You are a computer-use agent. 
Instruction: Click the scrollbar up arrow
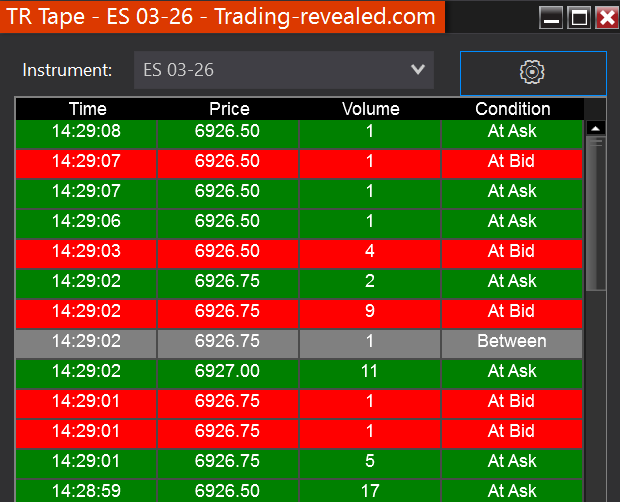click(595, 128)
